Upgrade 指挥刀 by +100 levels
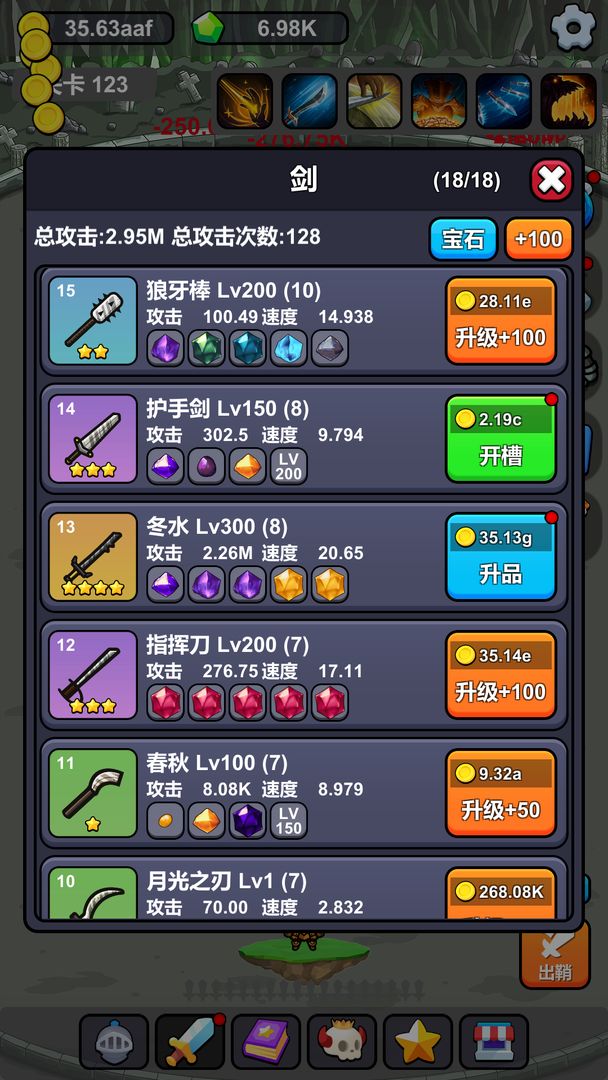This screenshot has width=608, height=1080. coord(501,675)
